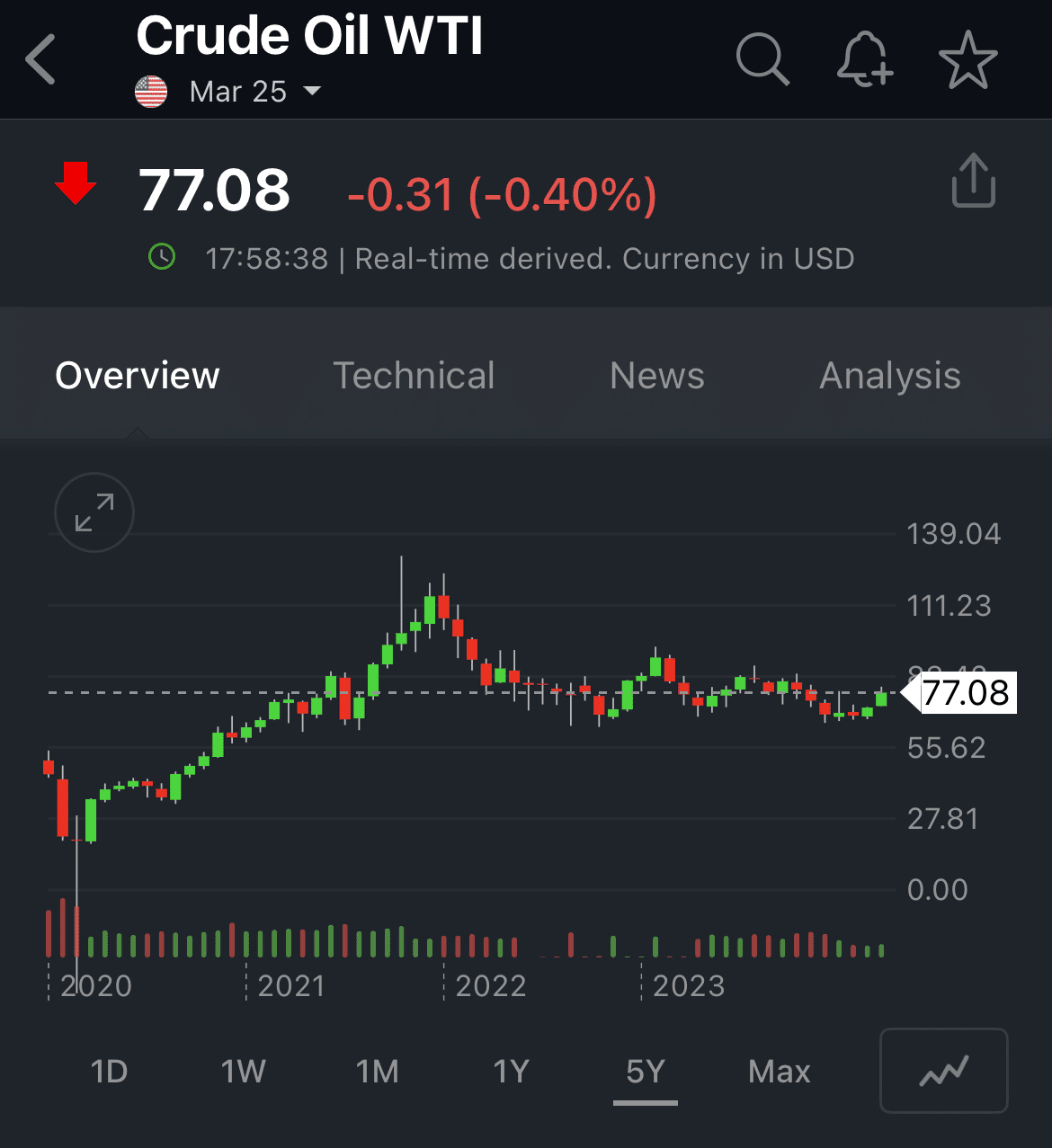View the Analysis tab
1052x1148 pixels.
pyautogui.click(x=890, y=376)
